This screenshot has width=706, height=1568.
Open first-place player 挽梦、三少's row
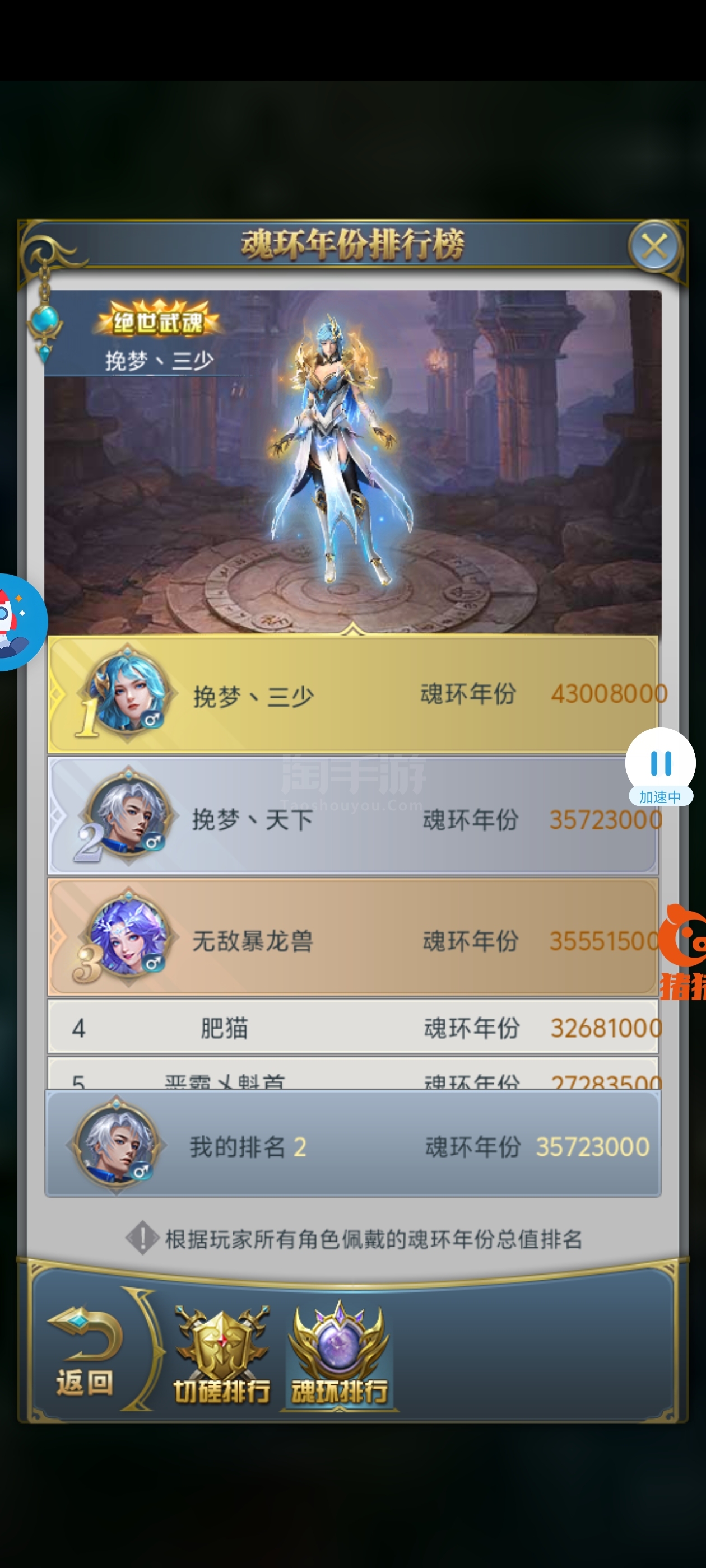[x=354, y=694]
